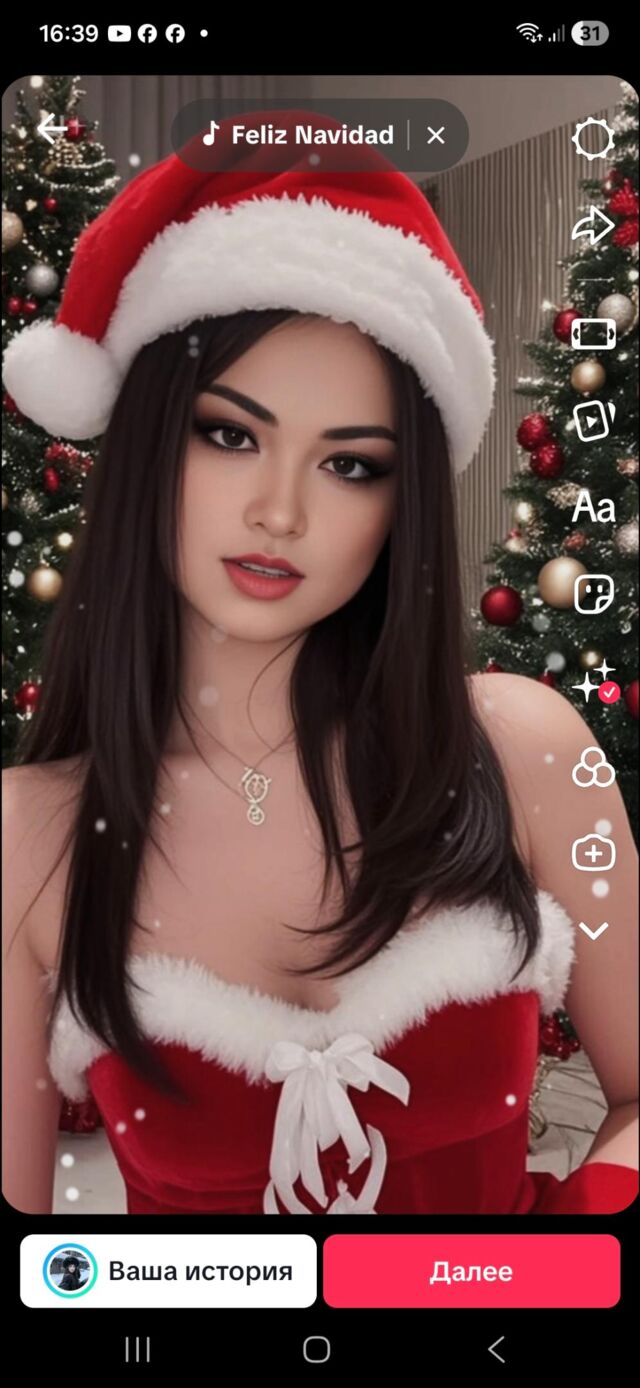640x1388 pixels.
Task: Open the templates icon
Action: point(593,421)
